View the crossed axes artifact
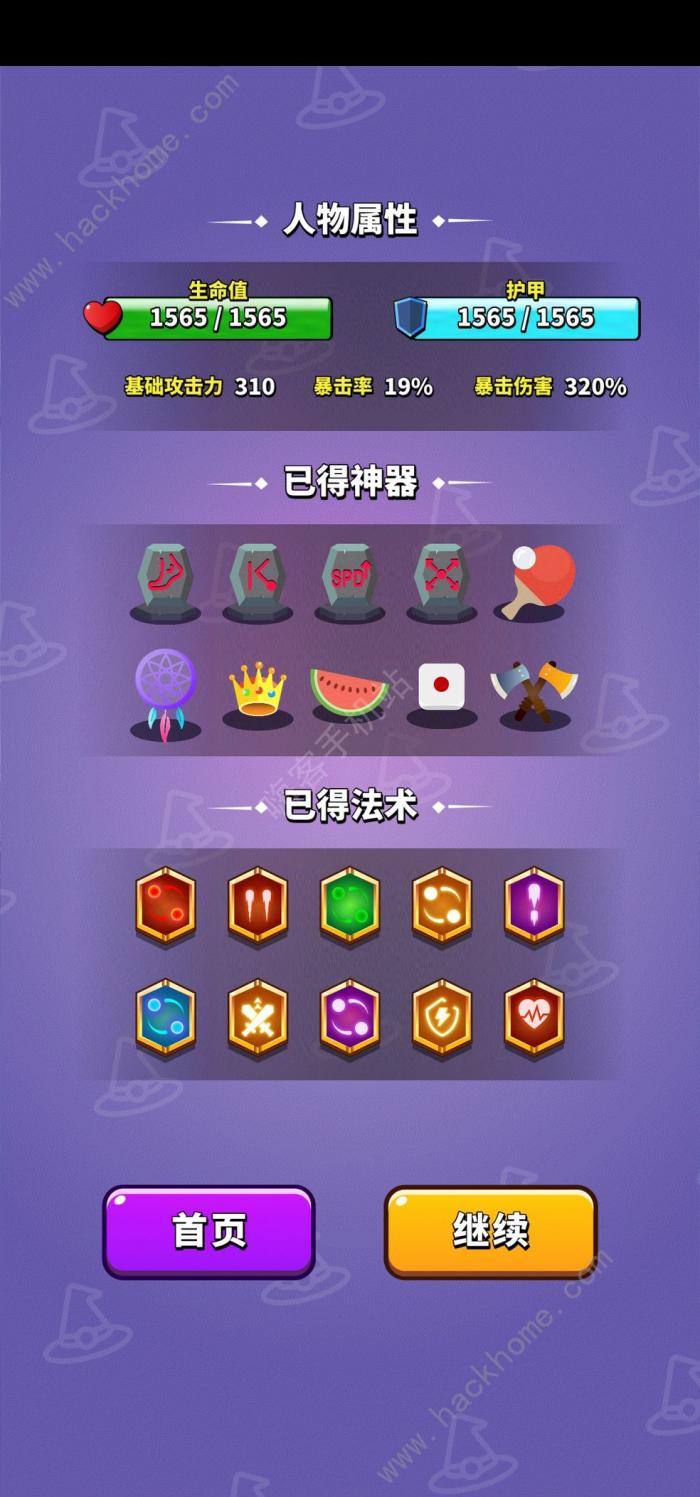This screenshot has width=700, height=1497. [535, 692]
